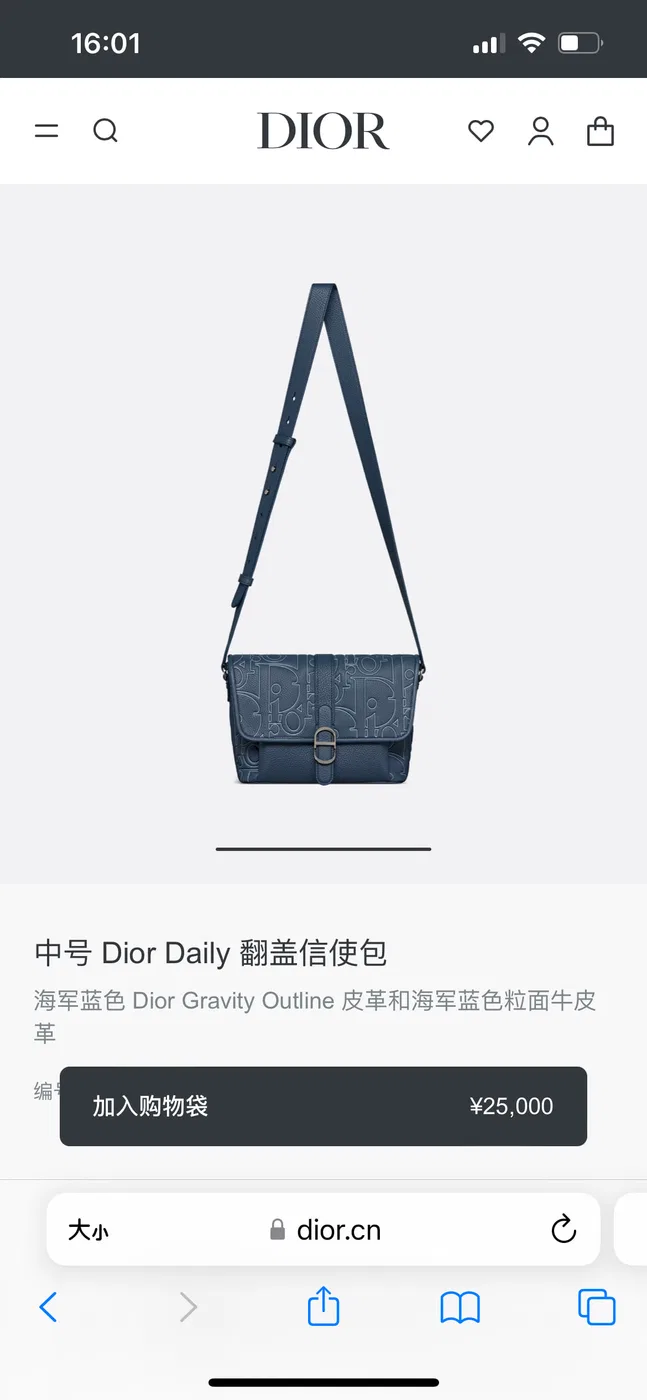Open the messenger bag product image
The image size is (647, 1400).
tap(323, 534)
